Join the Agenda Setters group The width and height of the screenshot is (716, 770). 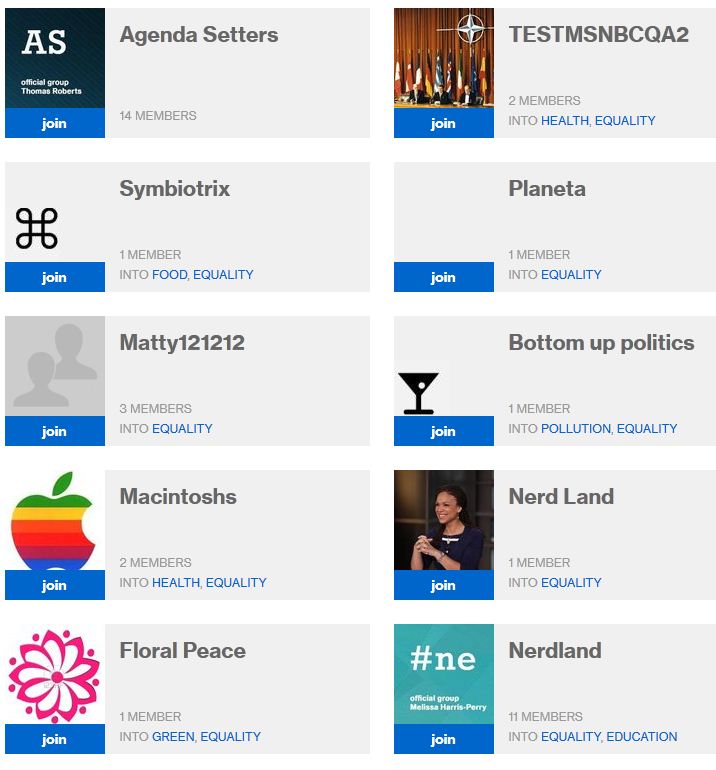54,124
